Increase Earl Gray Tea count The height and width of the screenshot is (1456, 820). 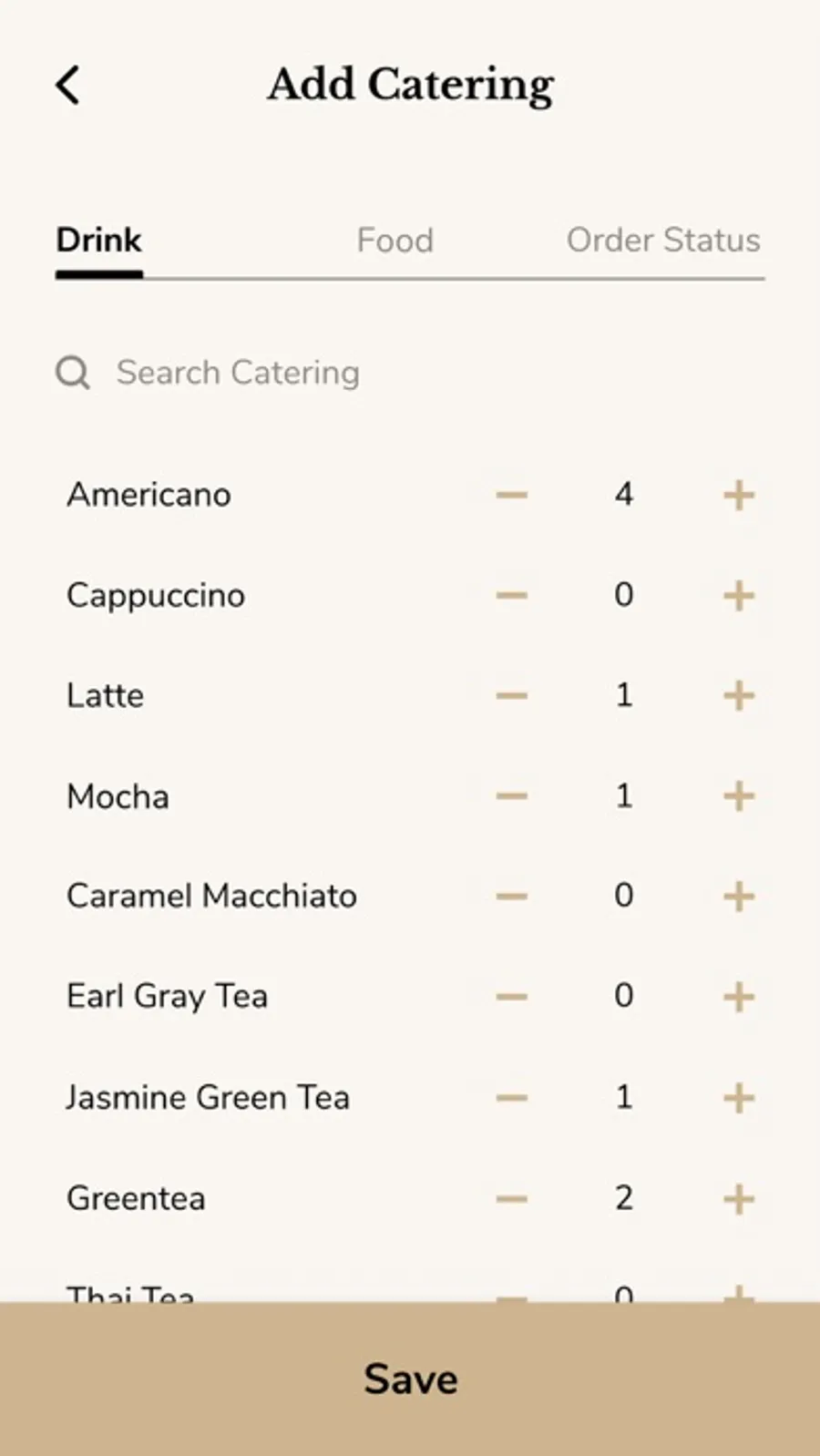click(x=738, y=997)
